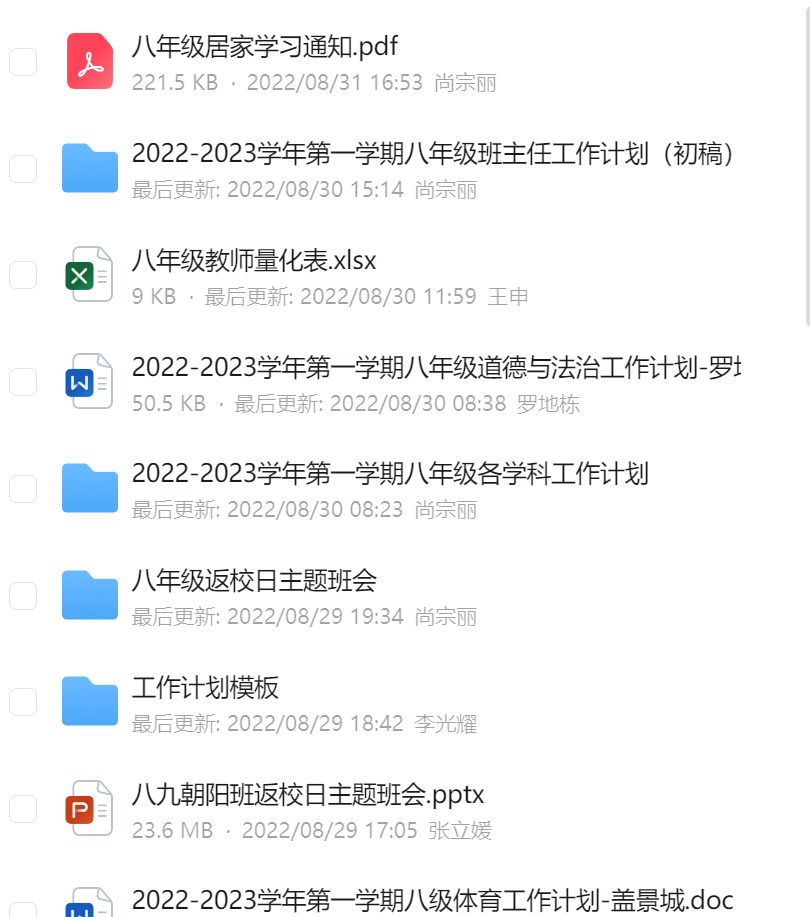Screen dimensions: 810x917
Task: Select checkbox next to 道德与法治工作计划 document
Action: [x=23, y=382]
